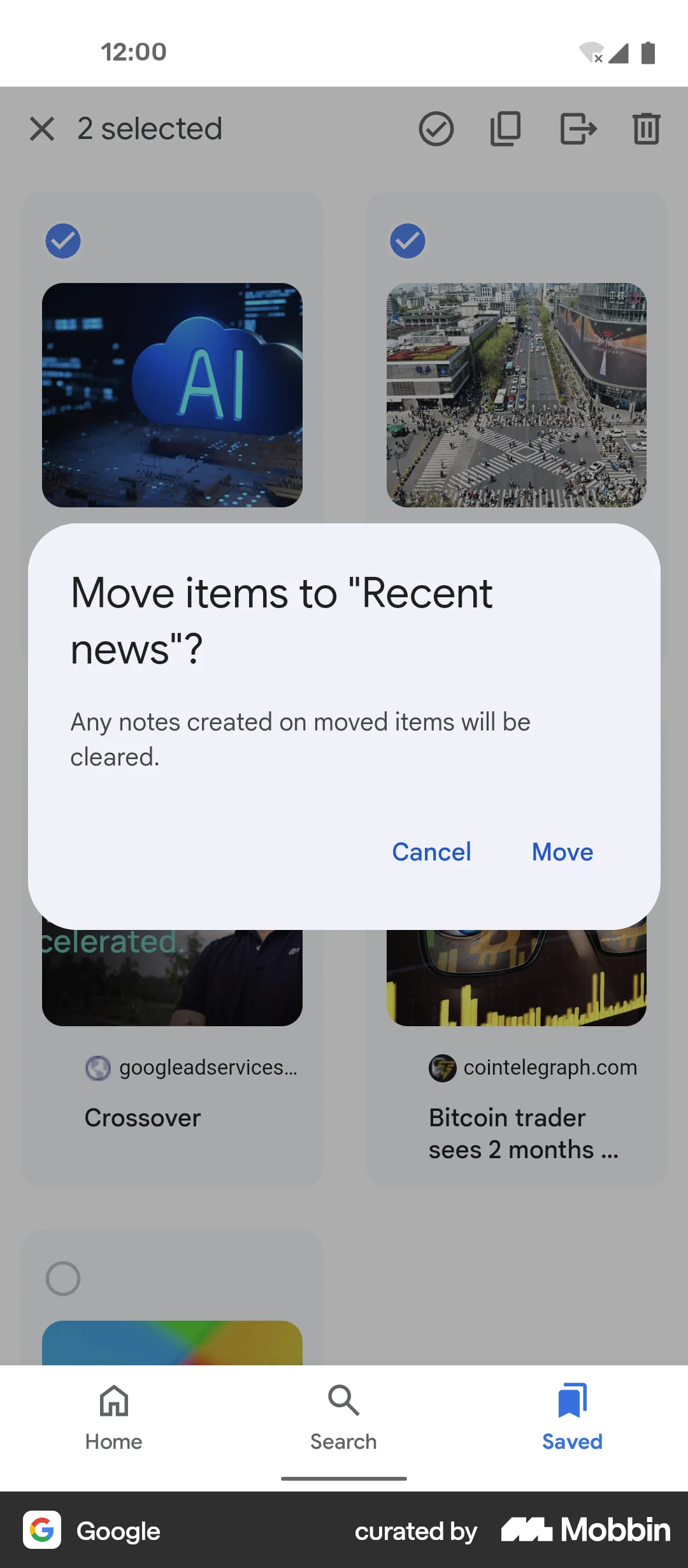Click the globe icon beside googleadservices
The width and height of the screenshot is (688, 1568).
[97, 1068]
